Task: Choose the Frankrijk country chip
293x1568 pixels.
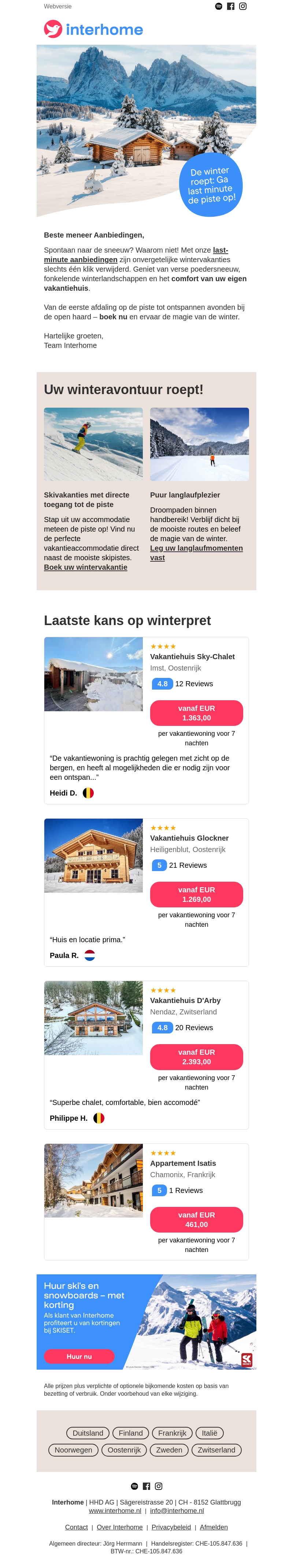Action: [x=172, y=1433]
